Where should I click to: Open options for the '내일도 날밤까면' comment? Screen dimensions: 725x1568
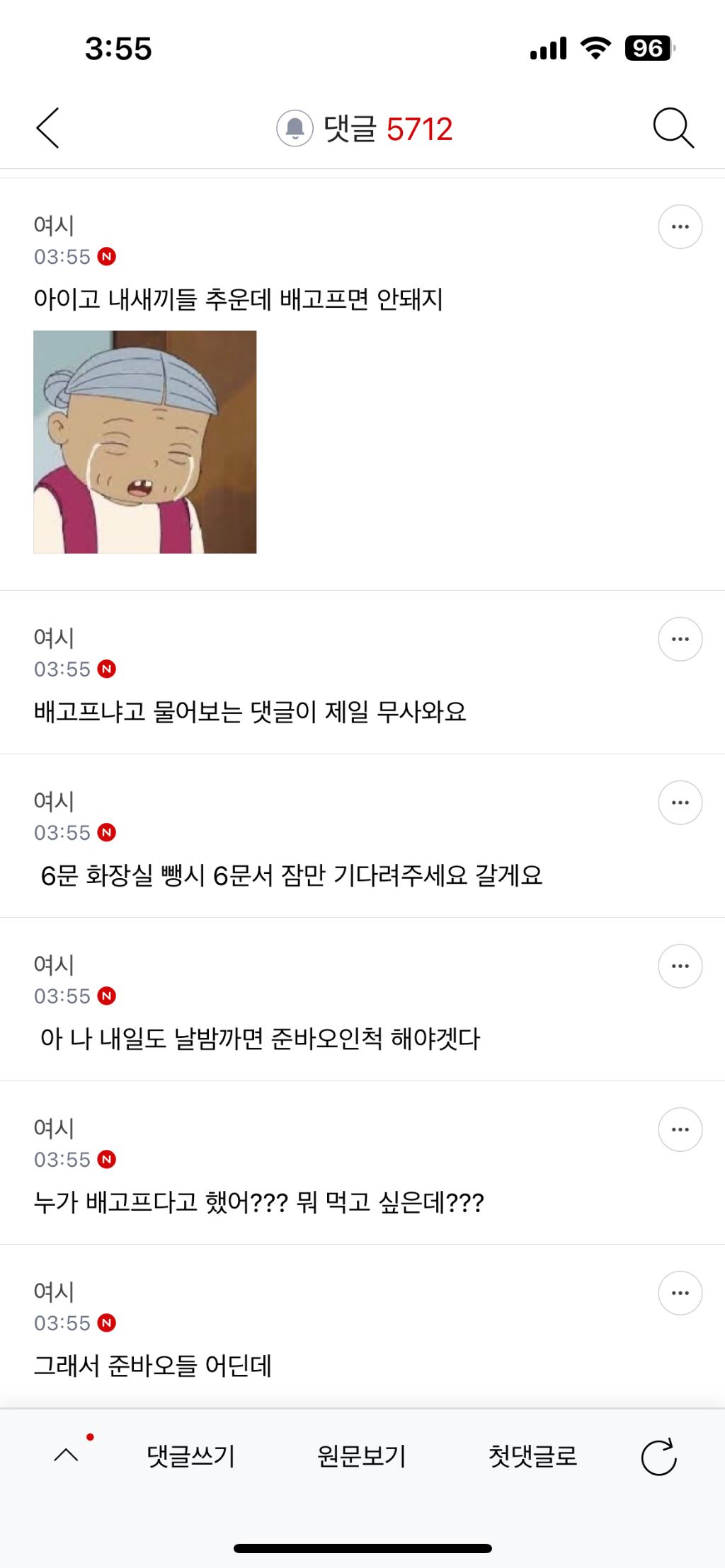pos(680,966)
